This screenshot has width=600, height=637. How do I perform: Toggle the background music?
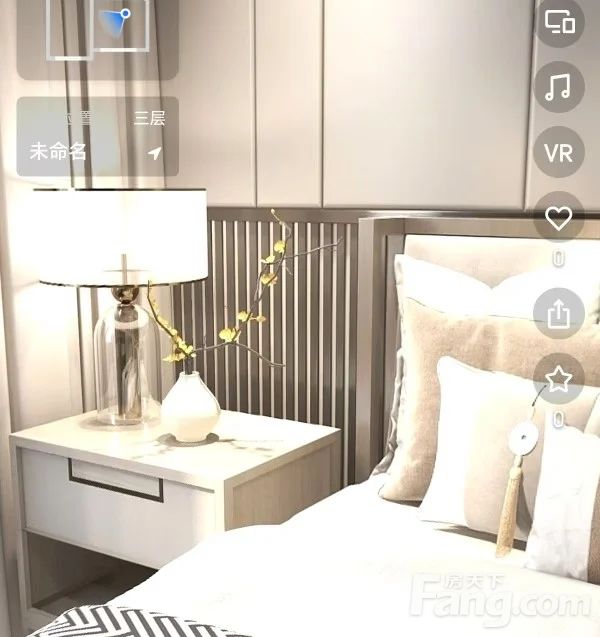coord(559,87)
